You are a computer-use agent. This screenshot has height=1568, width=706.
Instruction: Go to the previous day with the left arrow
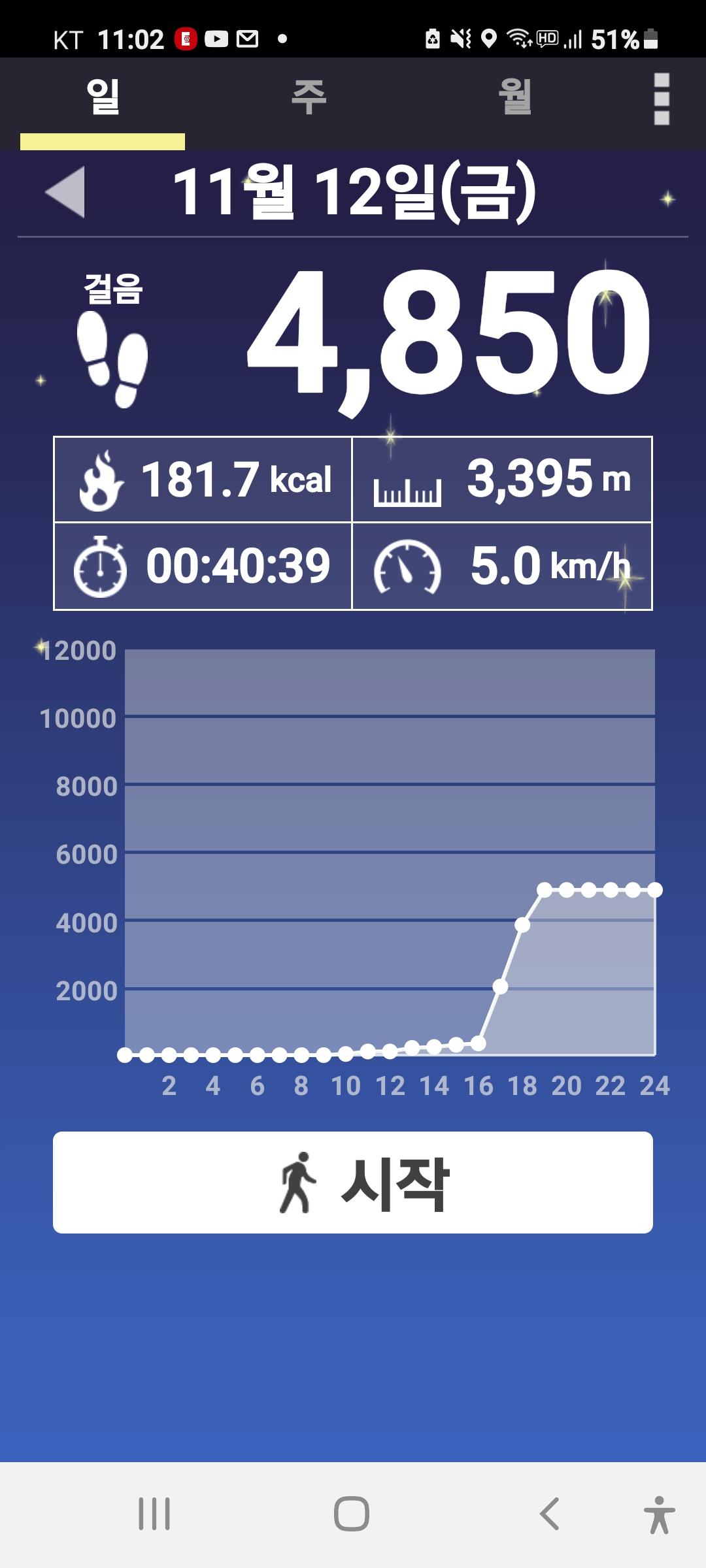point(65,192)
